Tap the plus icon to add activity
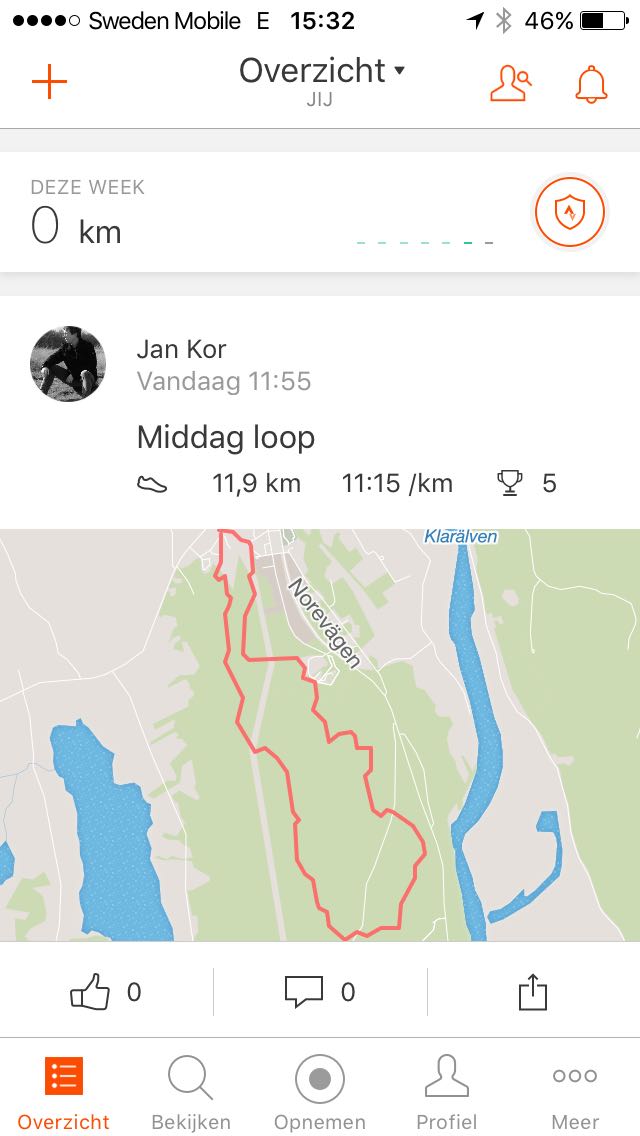The width and height of the screenshot is (640, 1136). click(x=49, y=81)
